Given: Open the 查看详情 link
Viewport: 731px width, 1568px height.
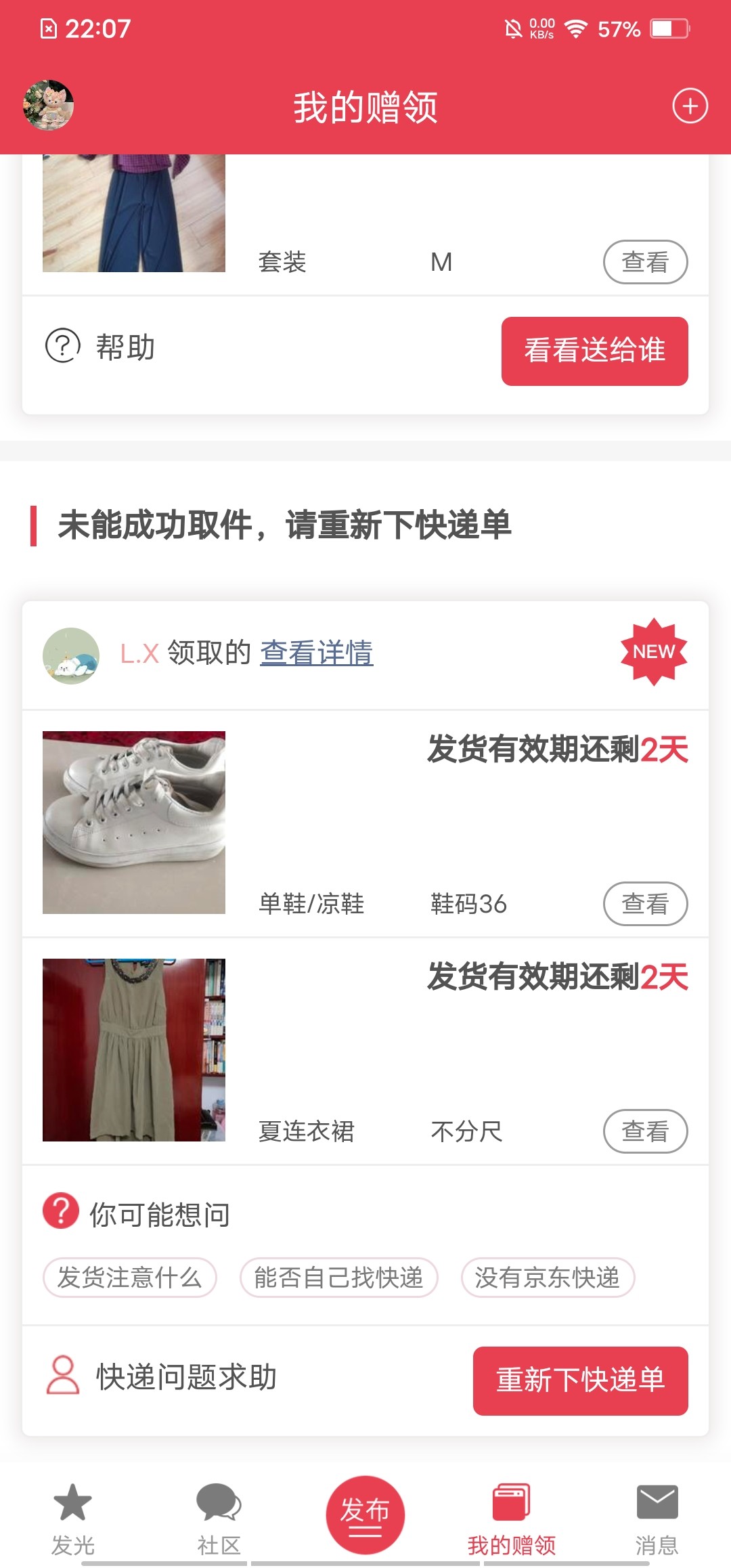Looking at the screenshot, I should [316, 653].
